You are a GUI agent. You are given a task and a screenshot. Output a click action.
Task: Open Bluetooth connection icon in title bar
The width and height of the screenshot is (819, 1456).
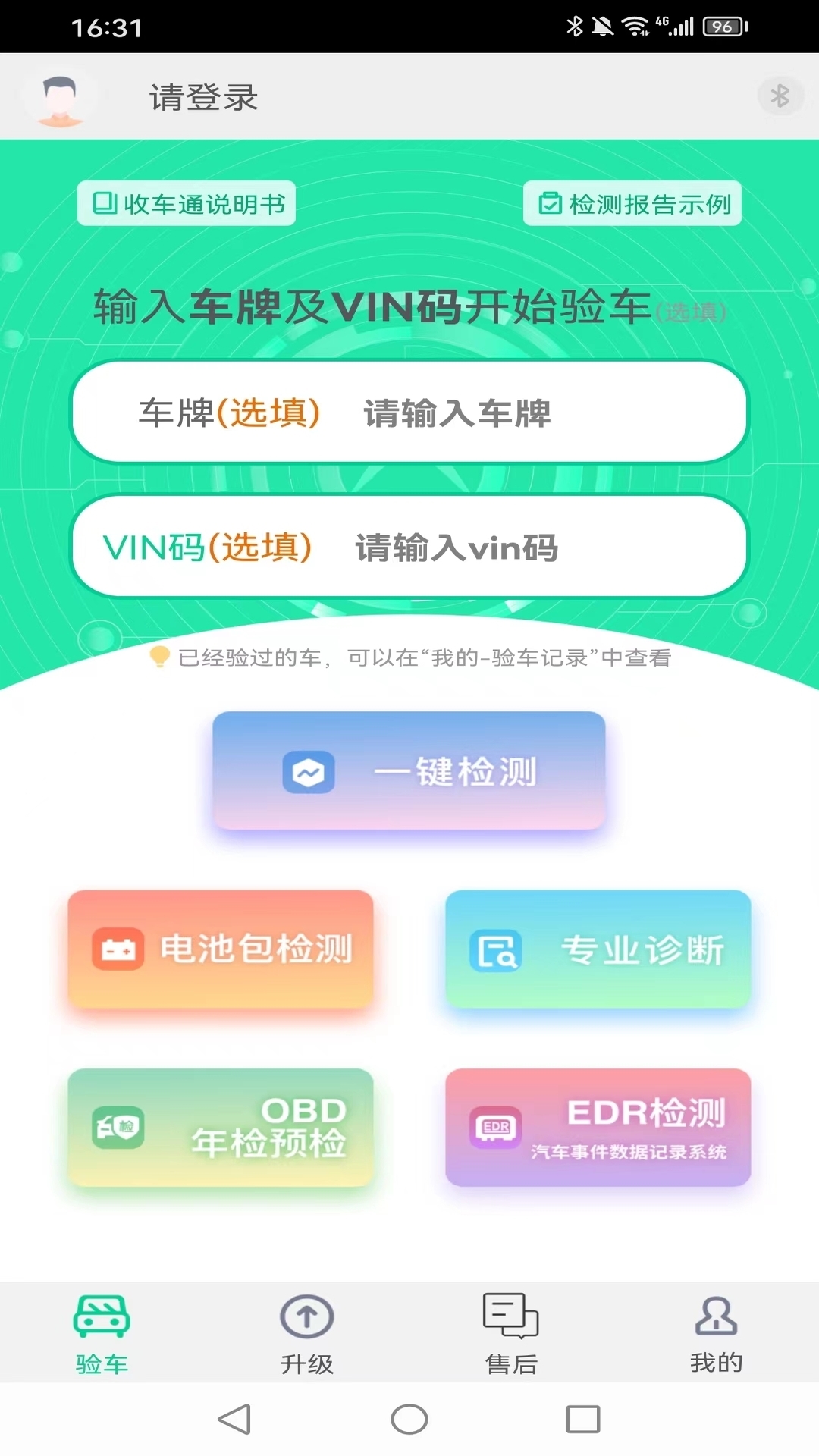780,96
